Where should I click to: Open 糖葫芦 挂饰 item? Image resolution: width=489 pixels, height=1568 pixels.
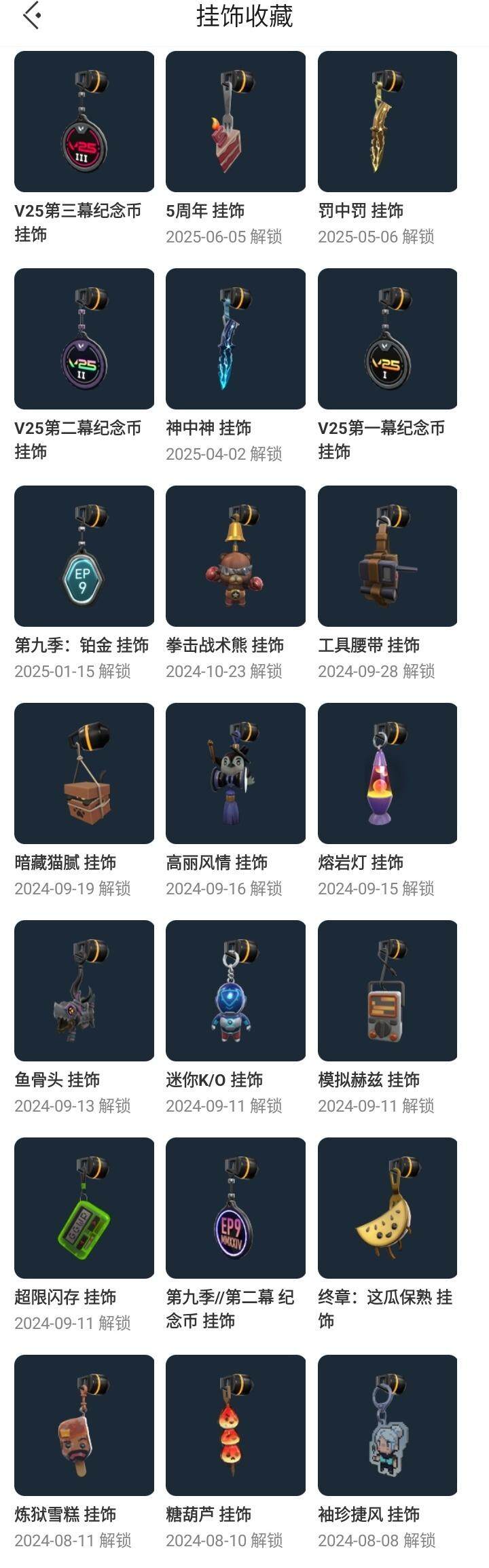(x=236, y=1425)
